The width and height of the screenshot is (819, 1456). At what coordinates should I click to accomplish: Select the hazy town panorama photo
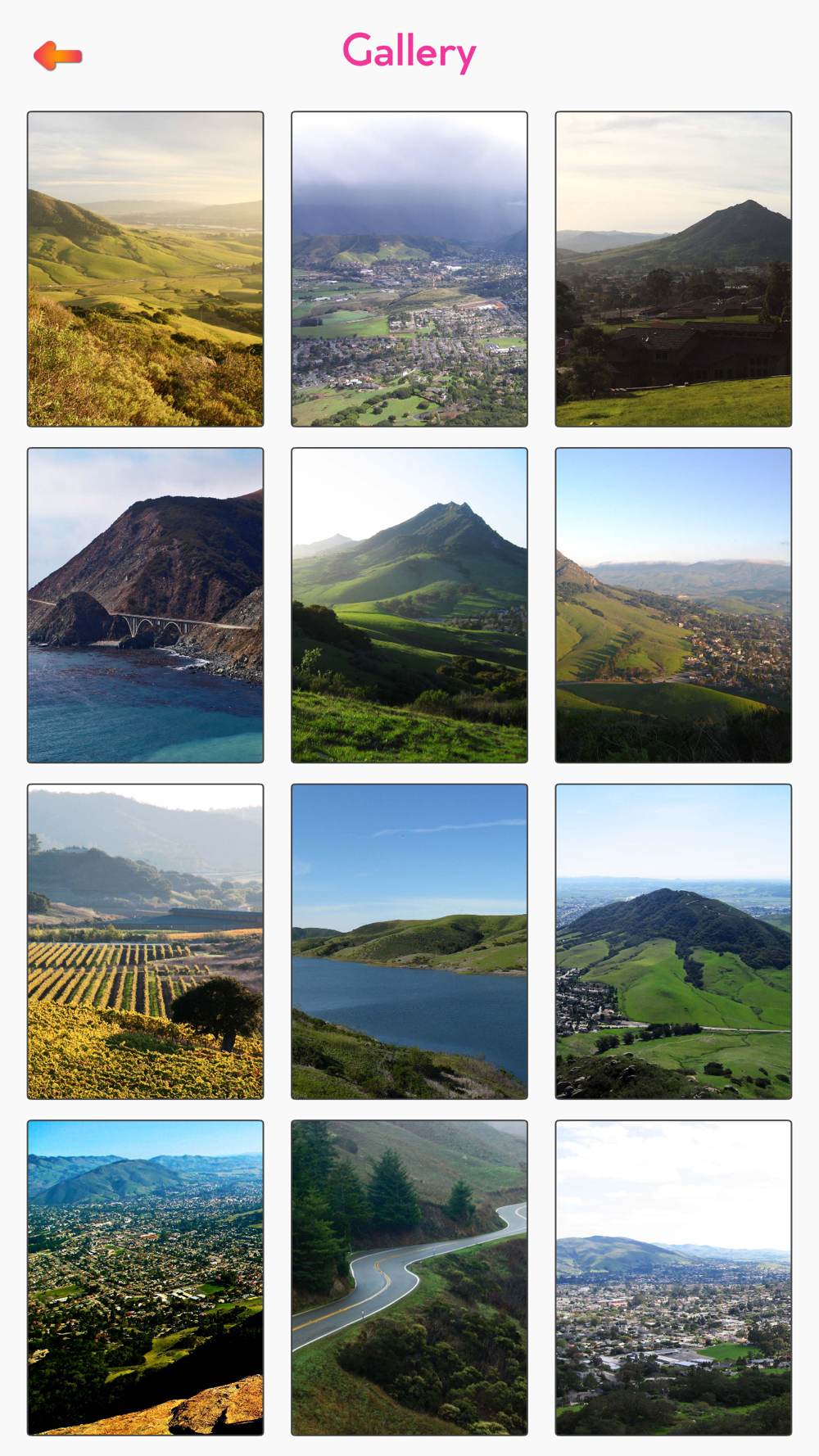pos(673,1277)
